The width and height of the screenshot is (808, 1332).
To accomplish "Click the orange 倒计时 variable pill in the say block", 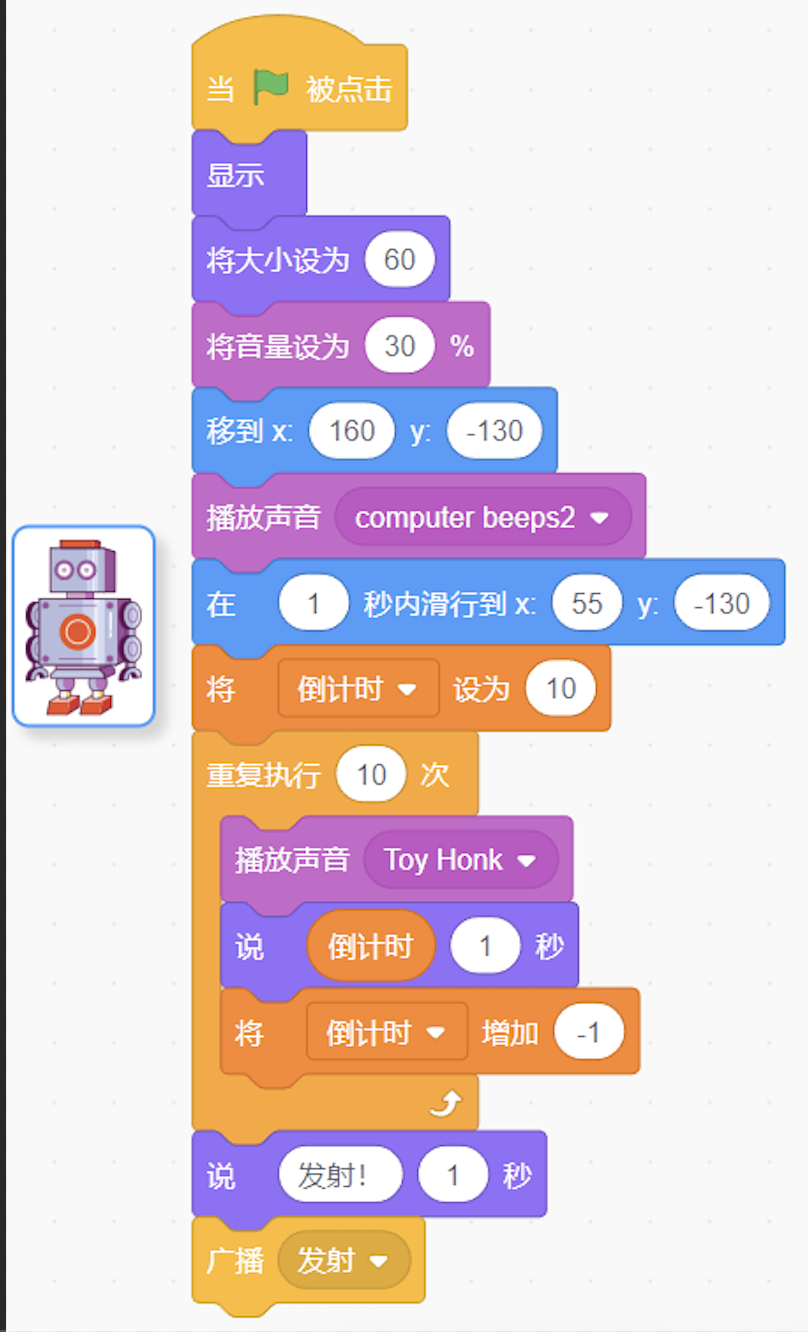I will [x=369, y=945].
